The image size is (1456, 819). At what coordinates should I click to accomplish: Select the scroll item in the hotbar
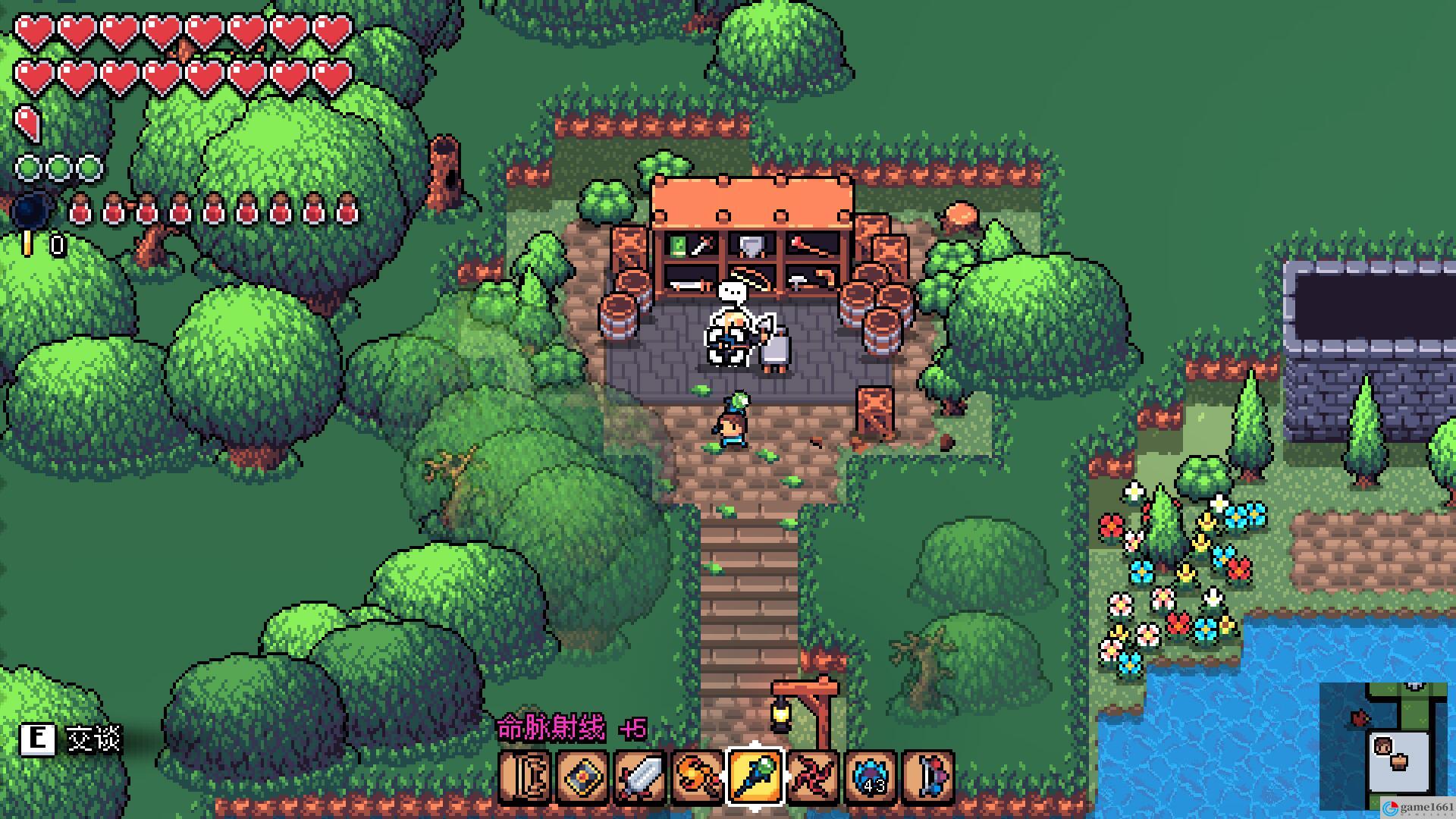click(x=525, y=777)
